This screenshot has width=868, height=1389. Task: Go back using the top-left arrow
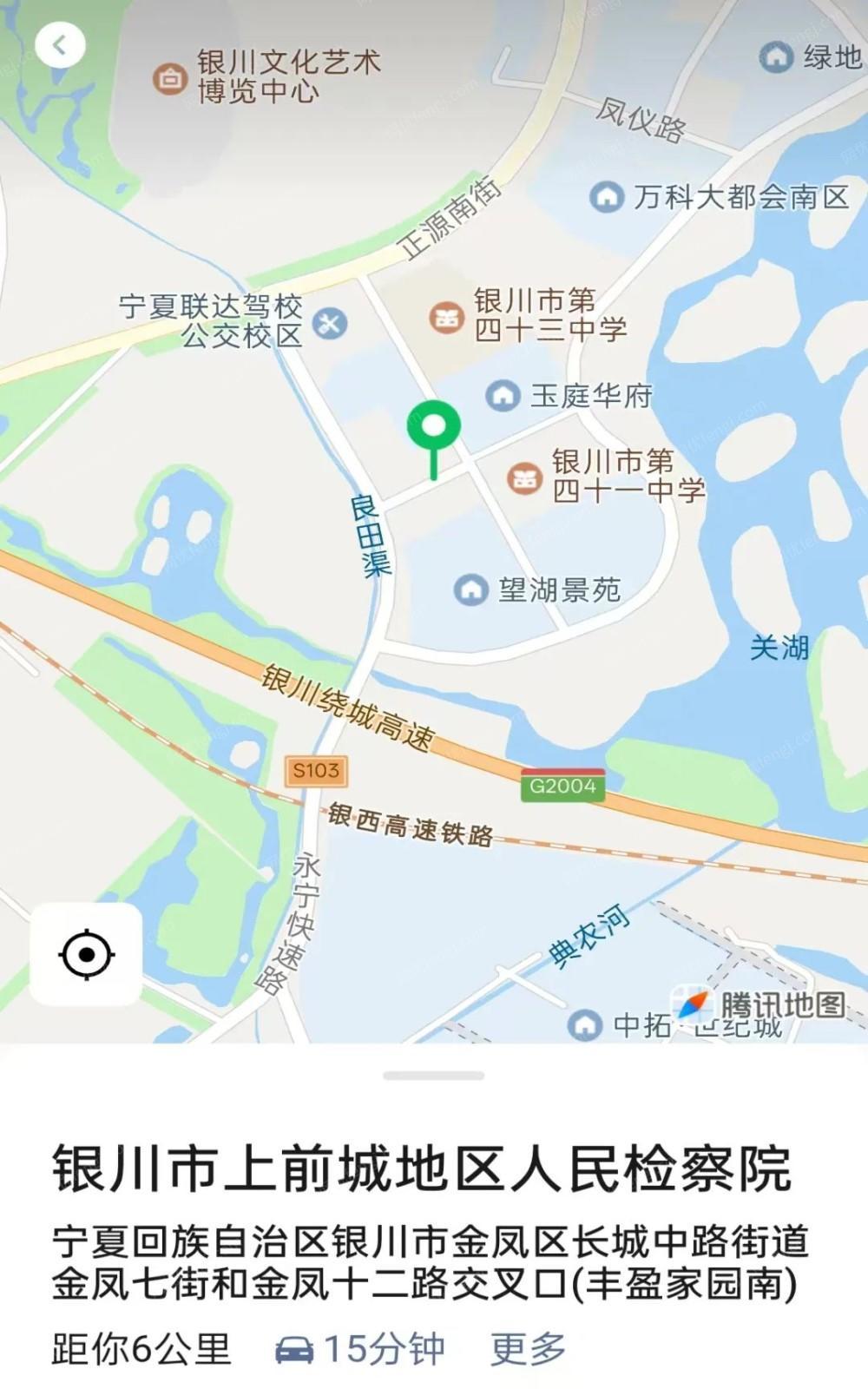[60, 45]
